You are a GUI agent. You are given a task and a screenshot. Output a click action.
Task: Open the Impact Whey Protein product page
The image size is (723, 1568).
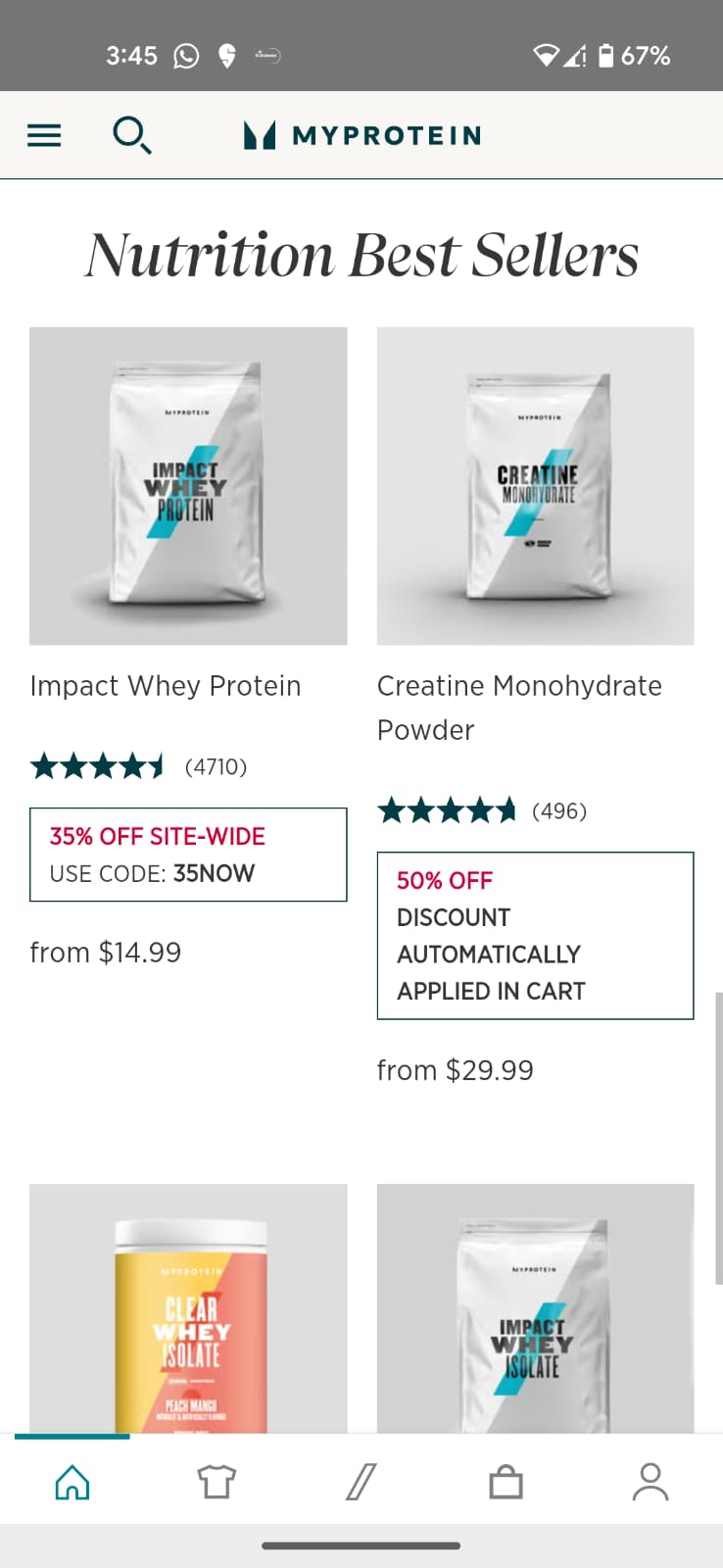(188, 486)
